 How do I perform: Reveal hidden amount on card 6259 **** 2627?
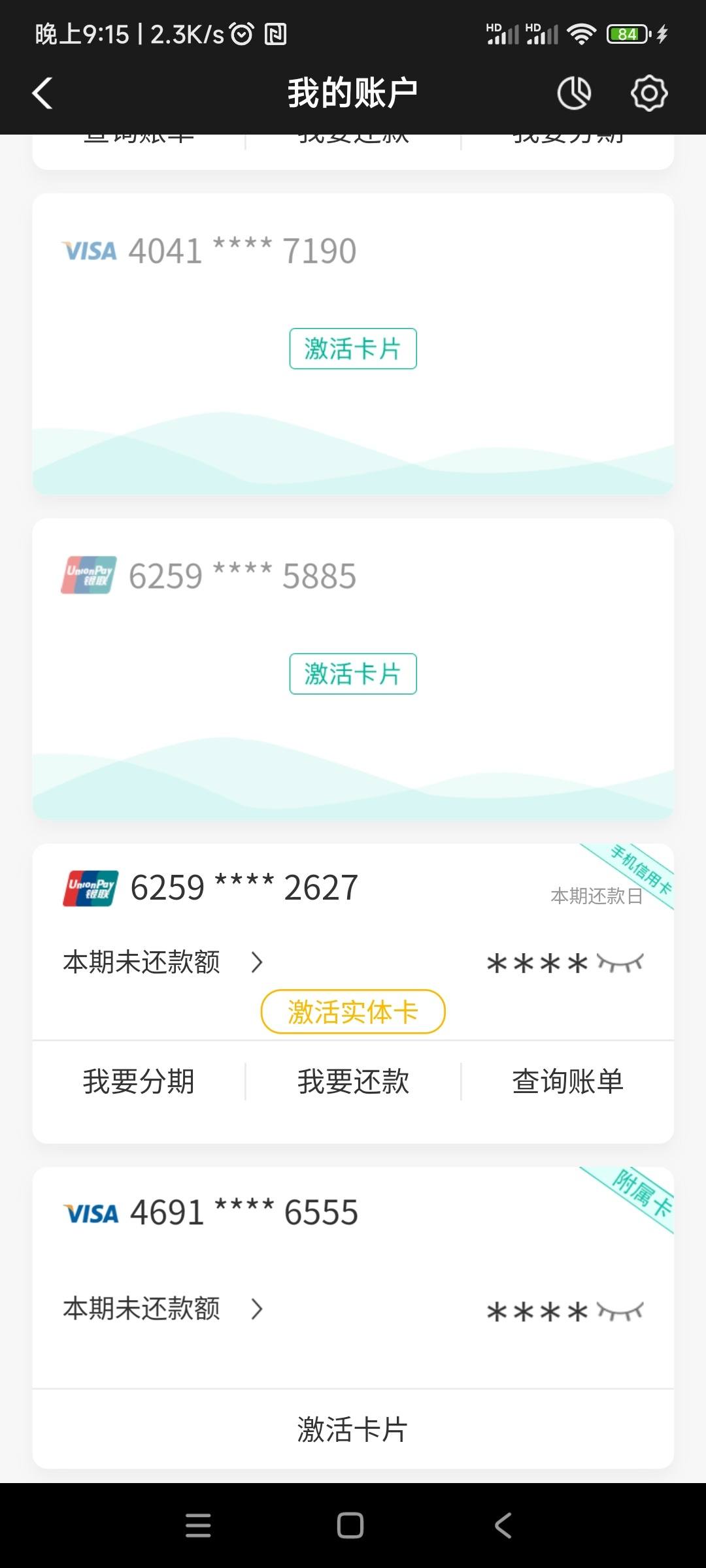(621, 963)
